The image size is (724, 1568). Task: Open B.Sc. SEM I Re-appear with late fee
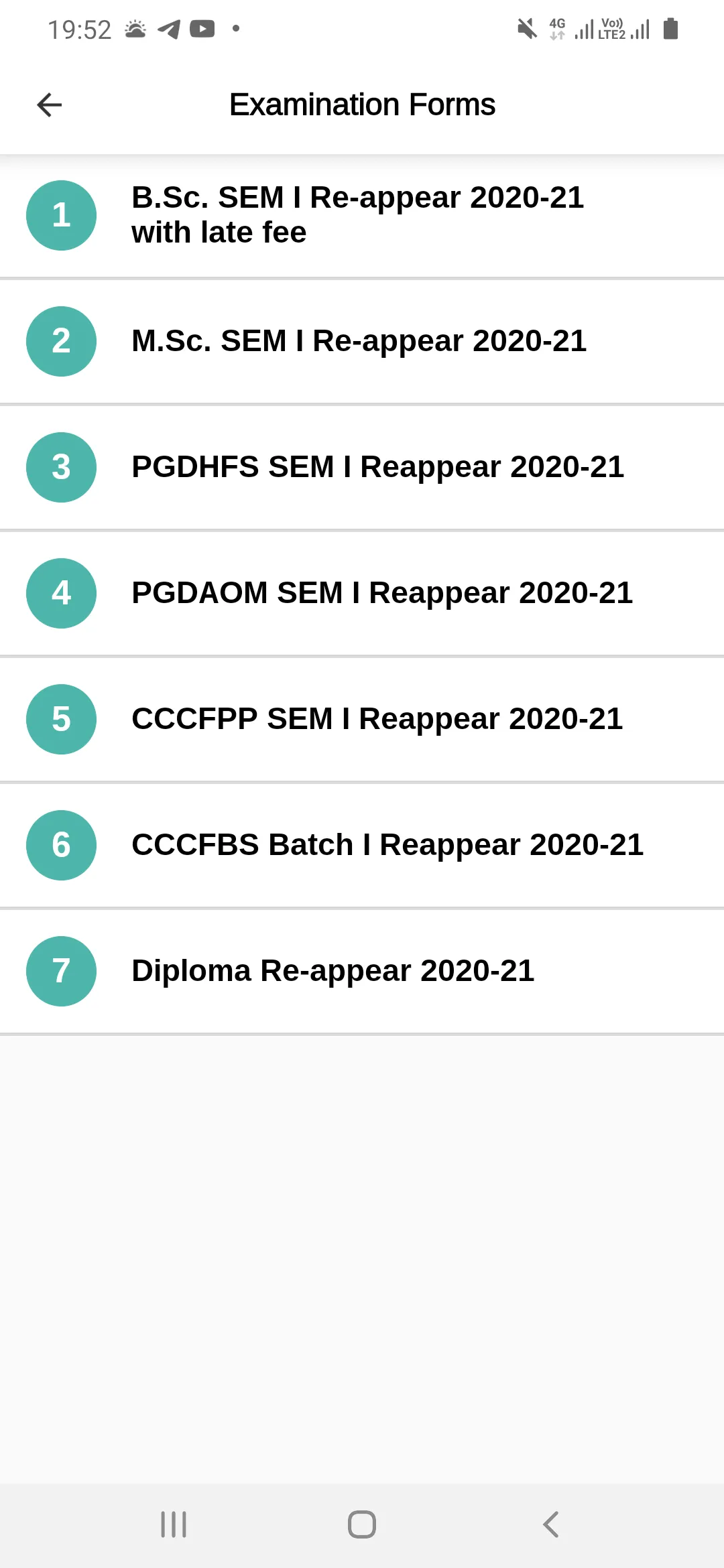coord(357,215)
